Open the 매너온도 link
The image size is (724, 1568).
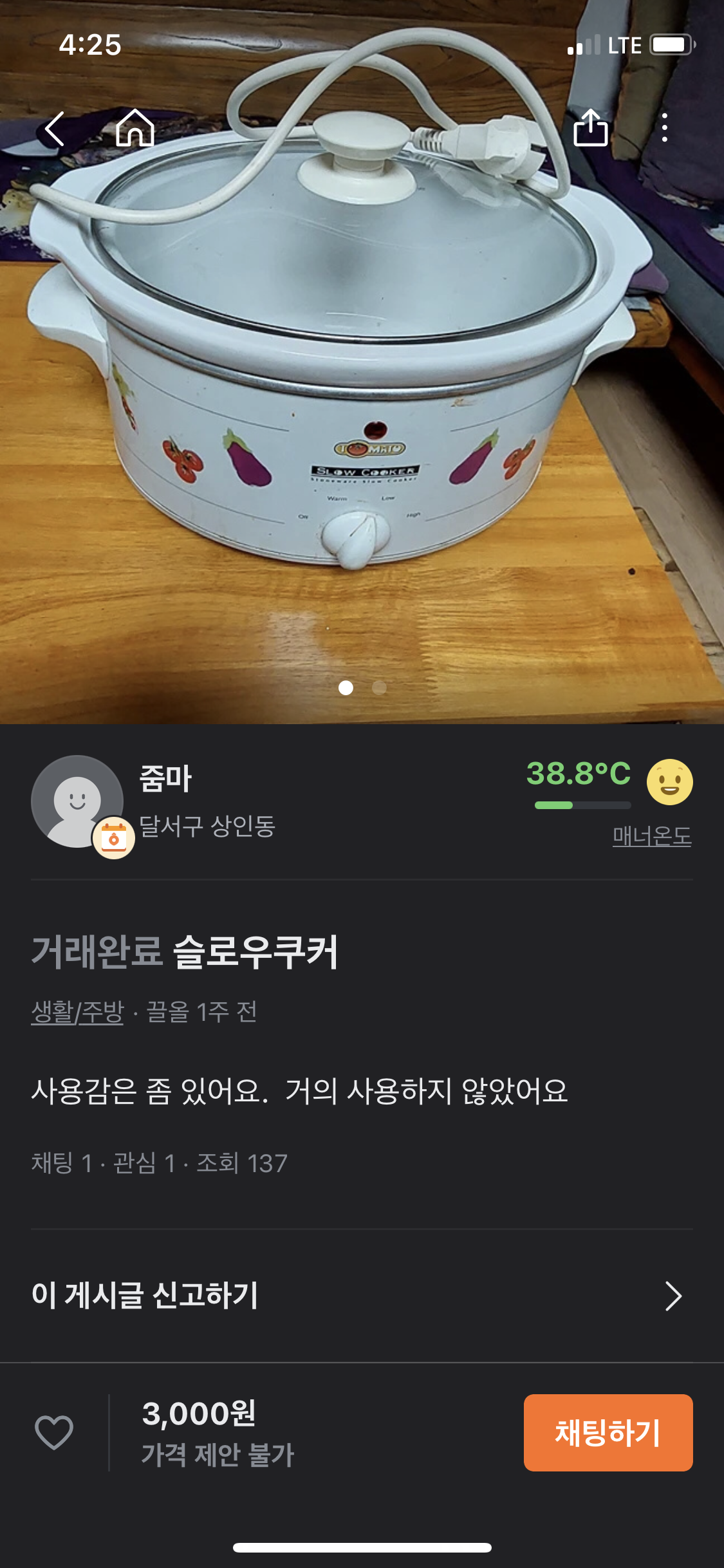tap(651, 837)
